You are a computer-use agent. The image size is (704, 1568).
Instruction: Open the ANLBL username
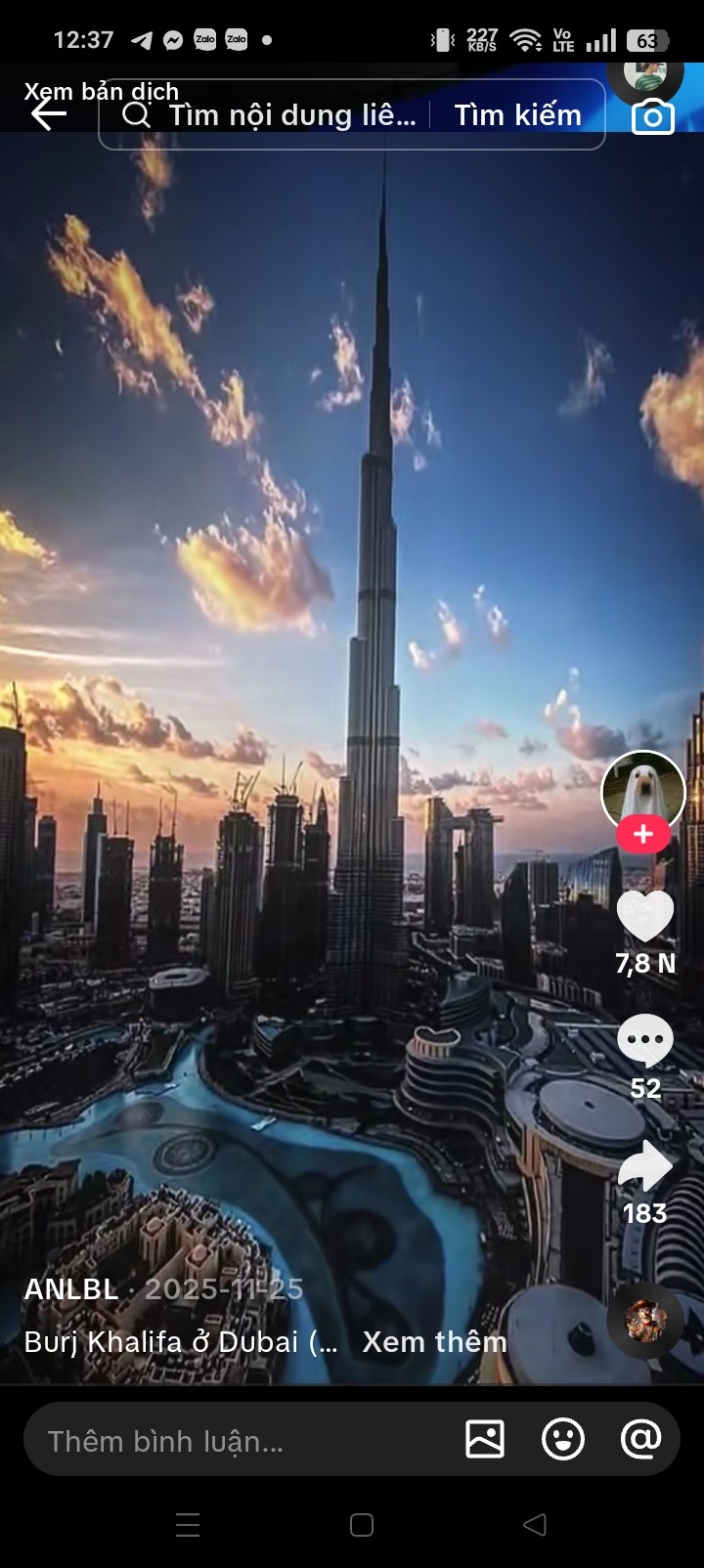tap(70, 1289)
